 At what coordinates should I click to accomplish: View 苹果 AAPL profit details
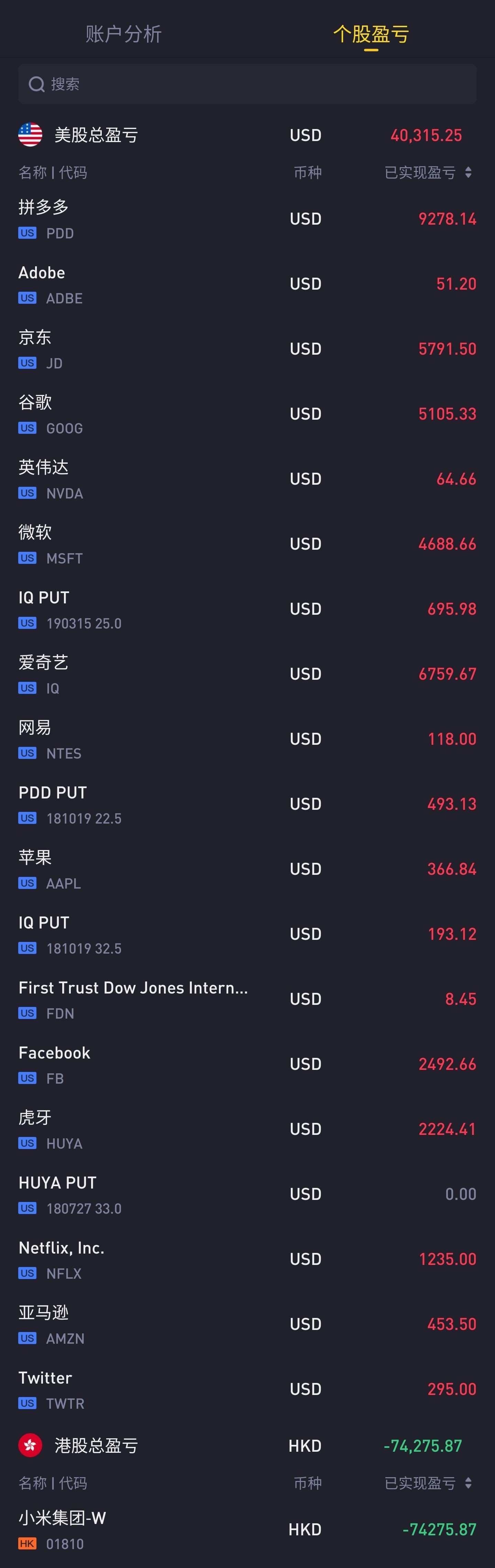247,869
